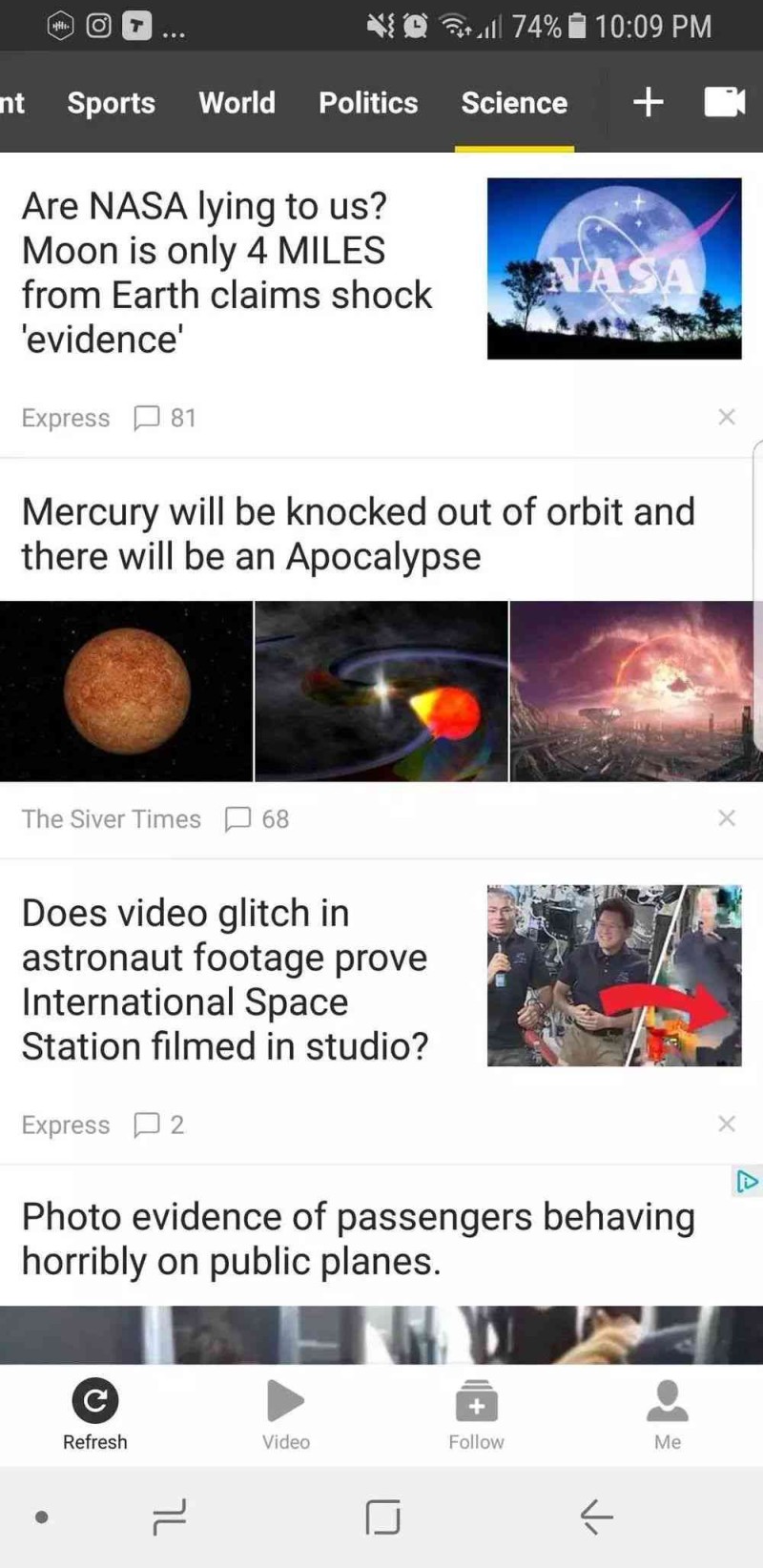Switch to the World tab
The width and height of the screenshot is (763, 1568).
coord(237,103)
